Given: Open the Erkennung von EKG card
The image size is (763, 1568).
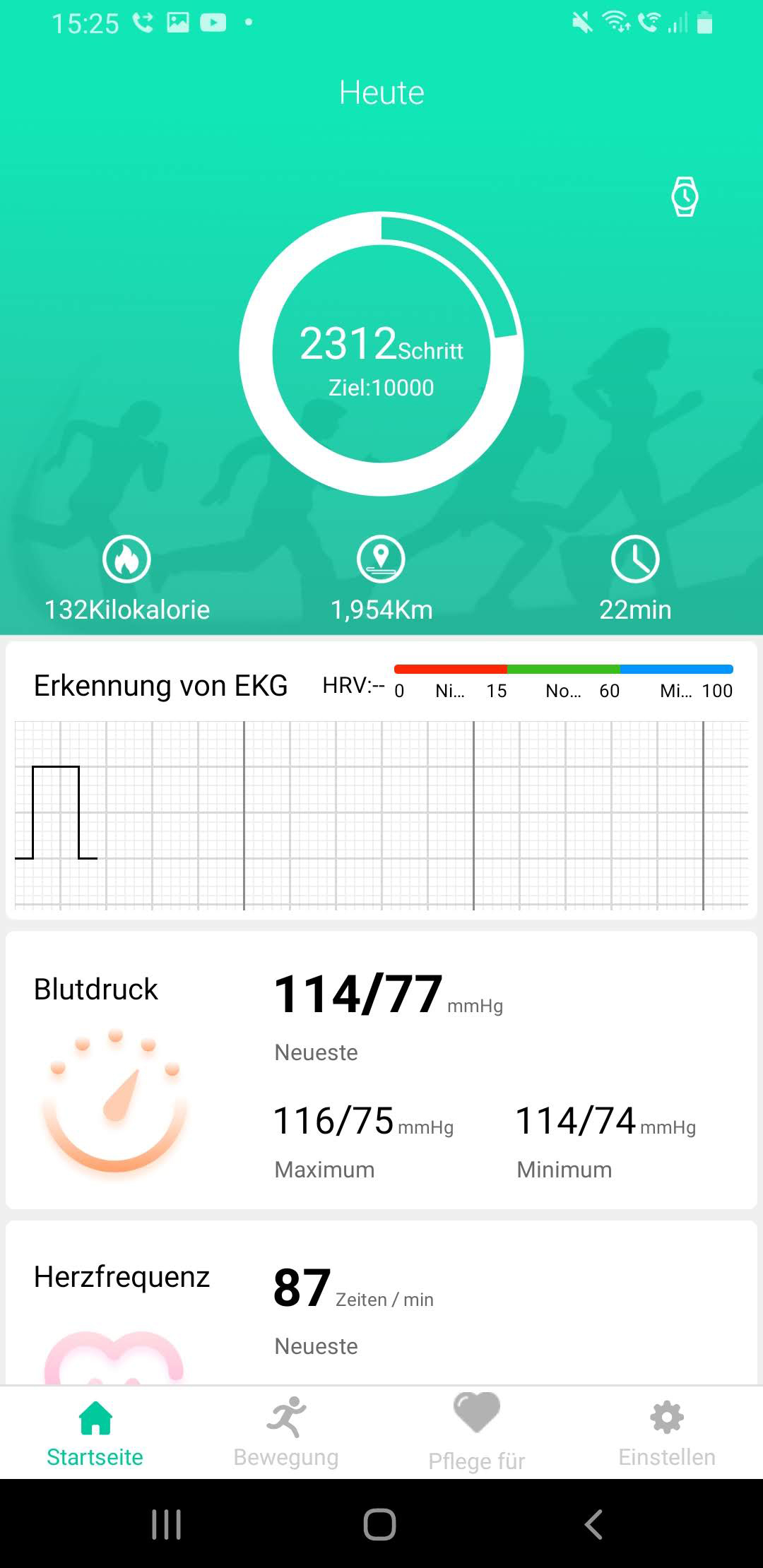Looking at the screenshot, I should pos(381,780).
